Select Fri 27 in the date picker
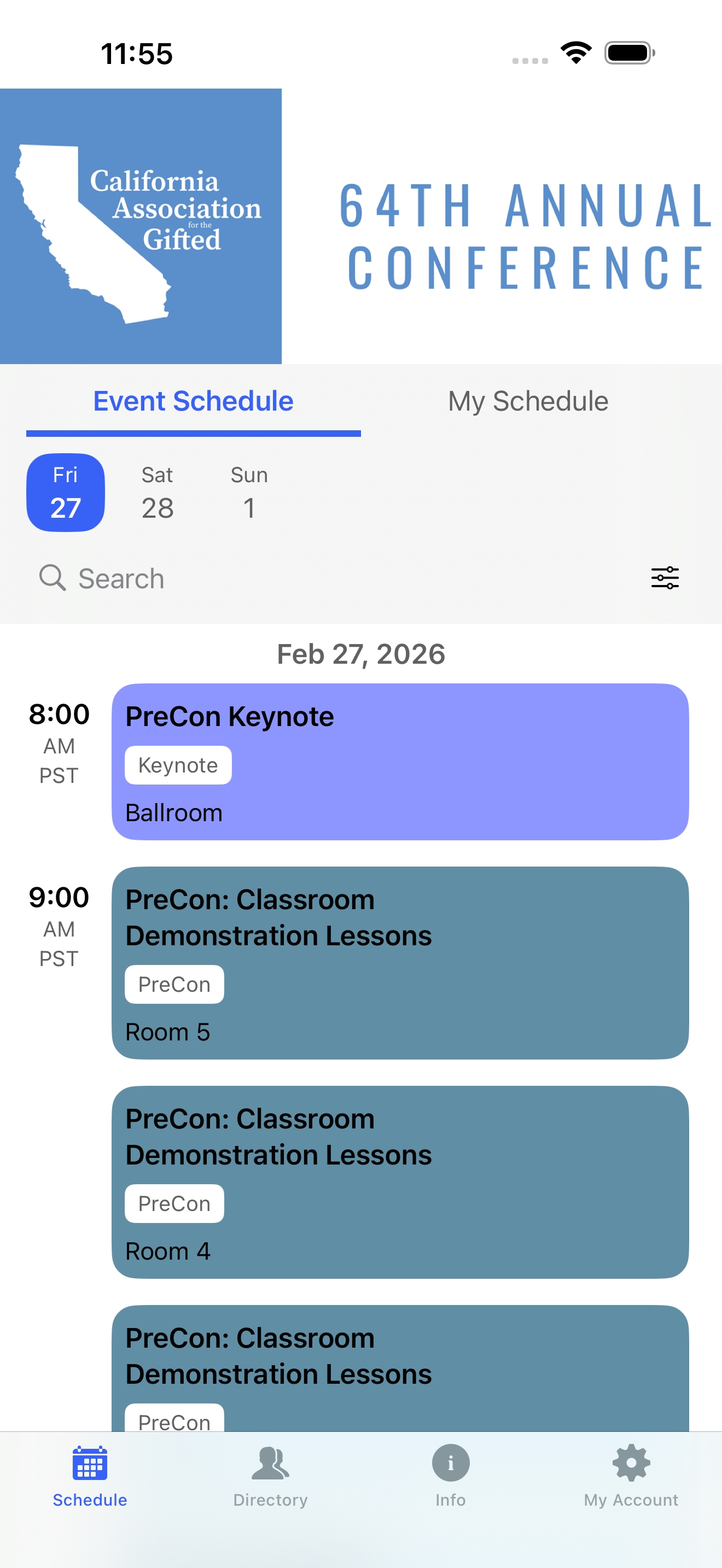 [x=66, y=493]
